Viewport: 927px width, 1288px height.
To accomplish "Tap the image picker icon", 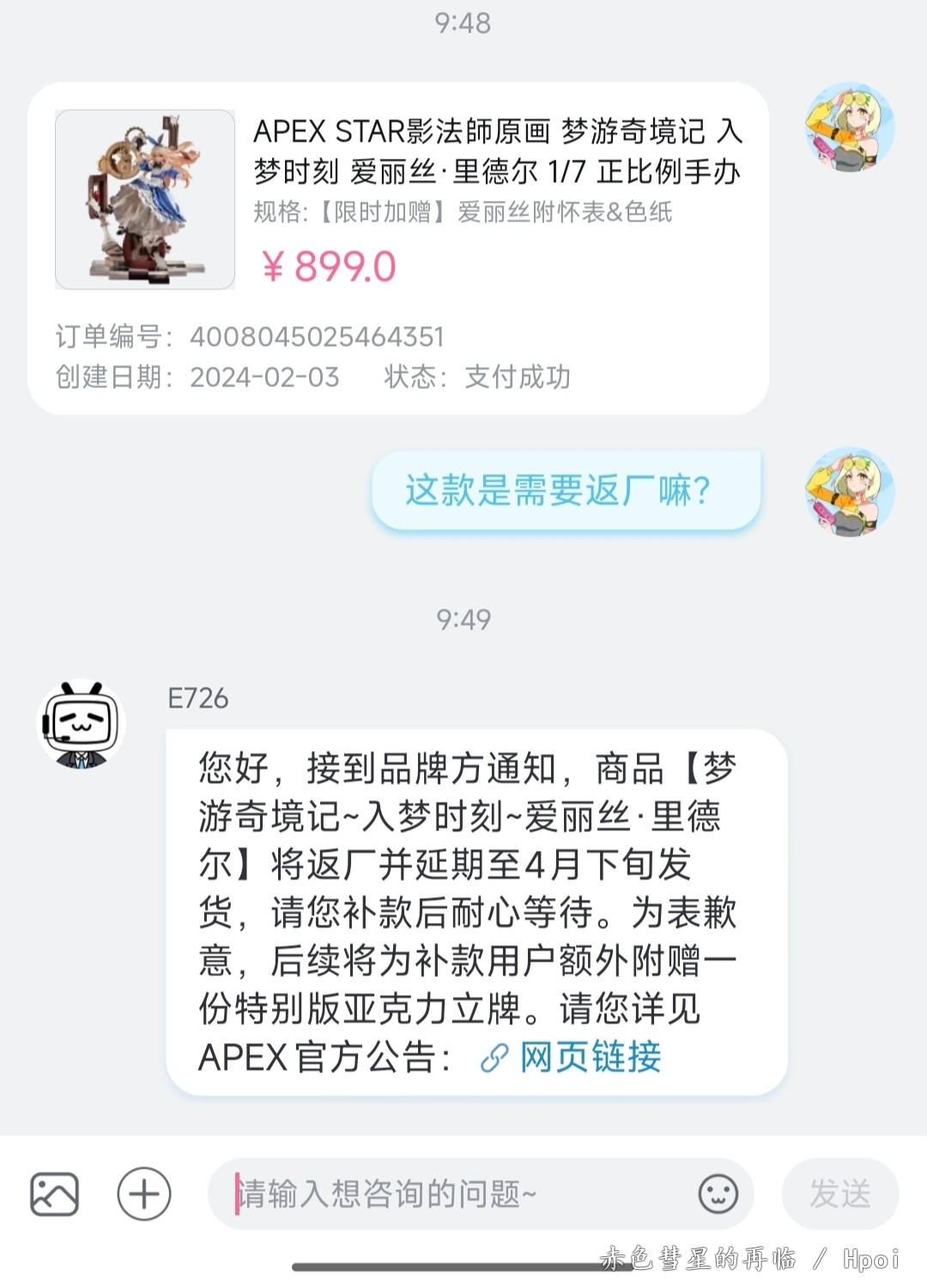I will (55, 1194).
